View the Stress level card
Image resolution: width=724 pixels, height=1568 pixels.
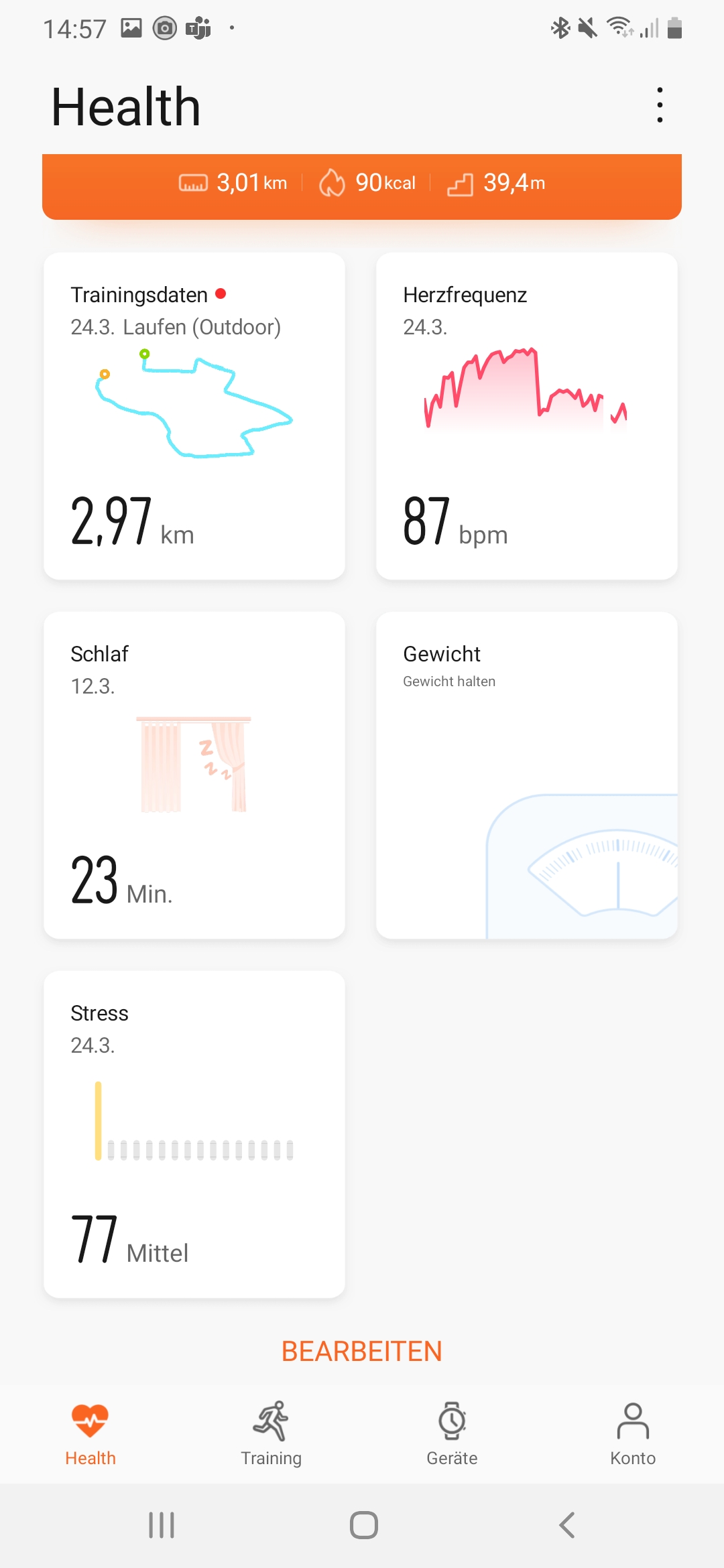[194, 1134]
